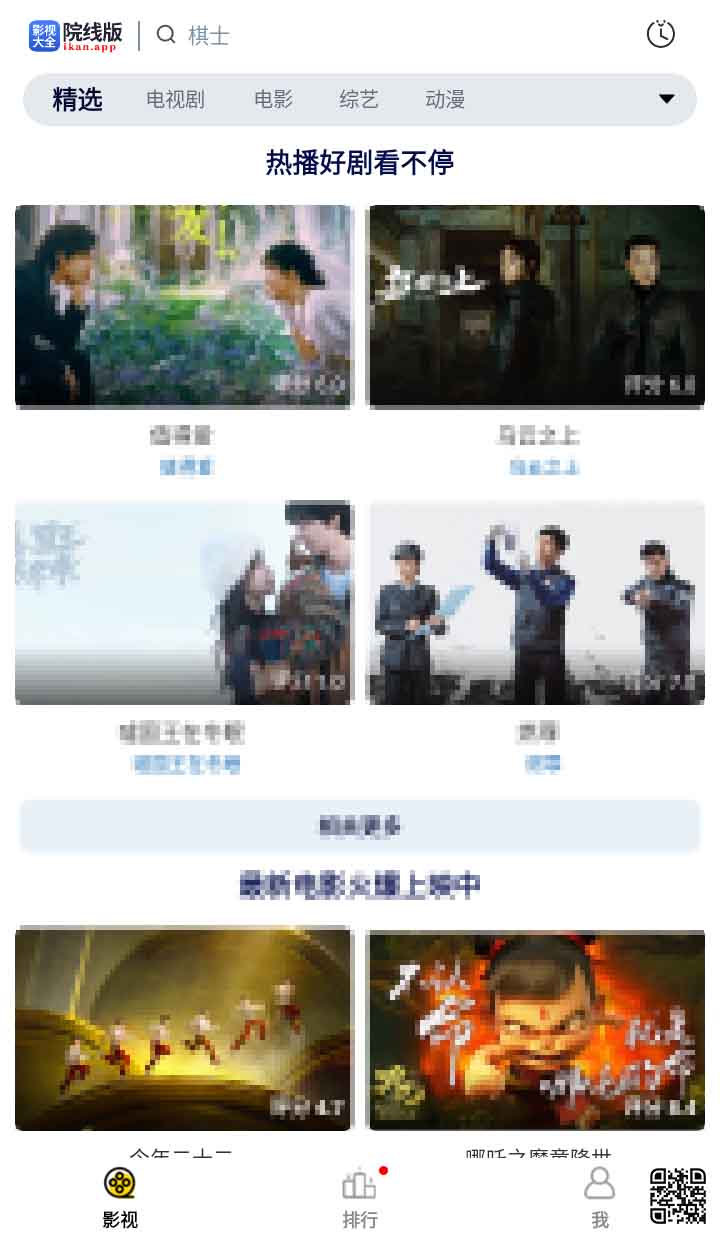Select the 影视 bottom tab
The image size is (720, 1241).
[x=120, y=1198]
